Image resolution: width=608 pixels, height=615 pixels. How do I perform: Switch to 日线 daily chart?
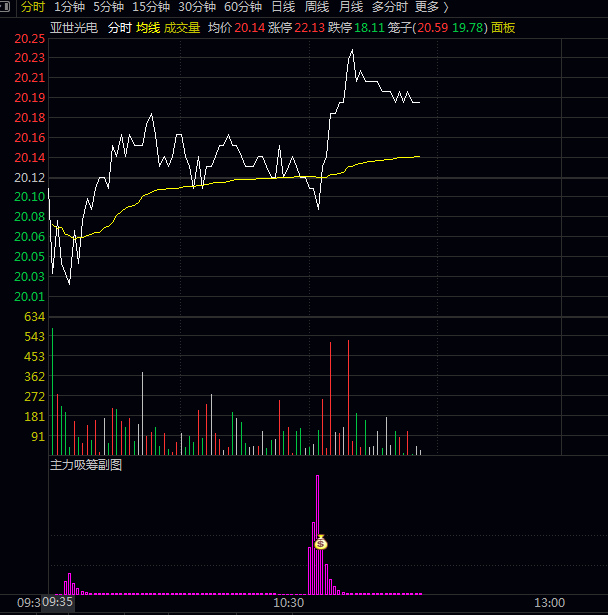[283, 7]
